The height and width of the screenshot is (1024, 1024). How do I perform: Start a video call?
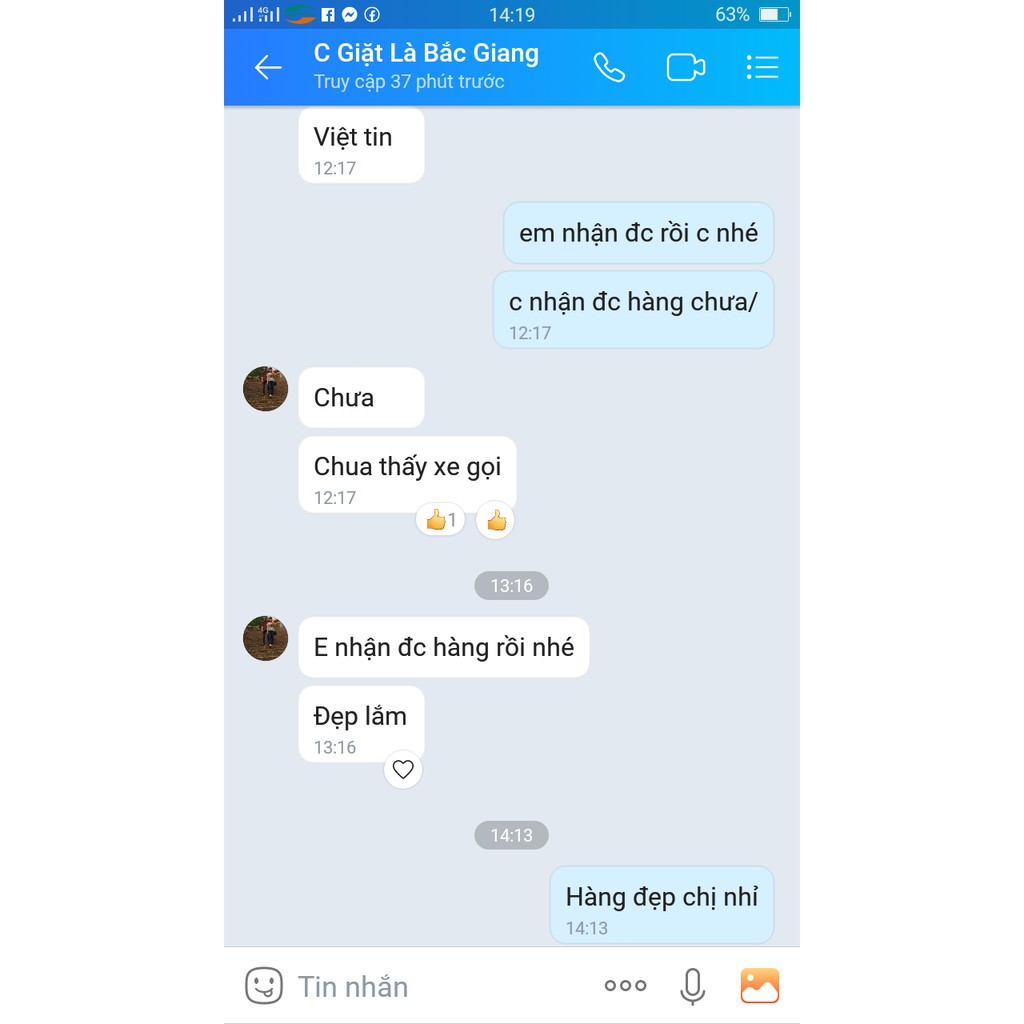(686, 67)
